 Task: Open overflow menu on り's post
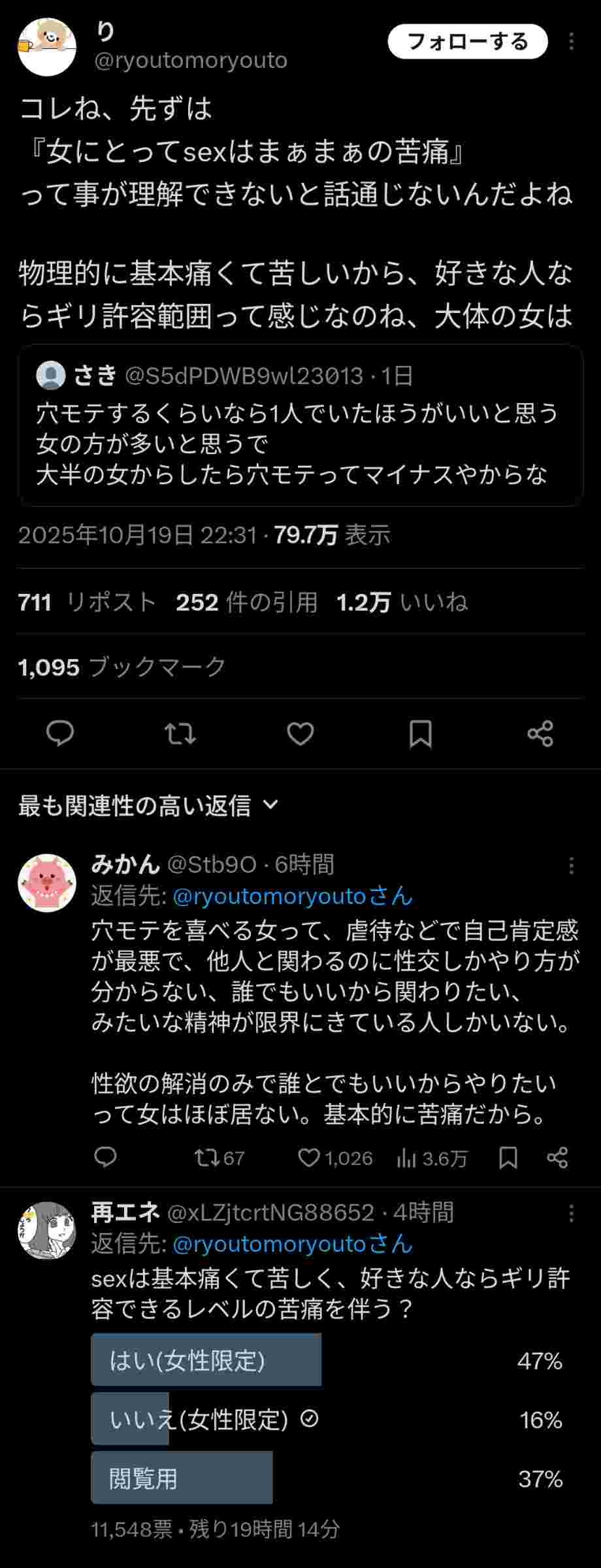pos(572,42)
